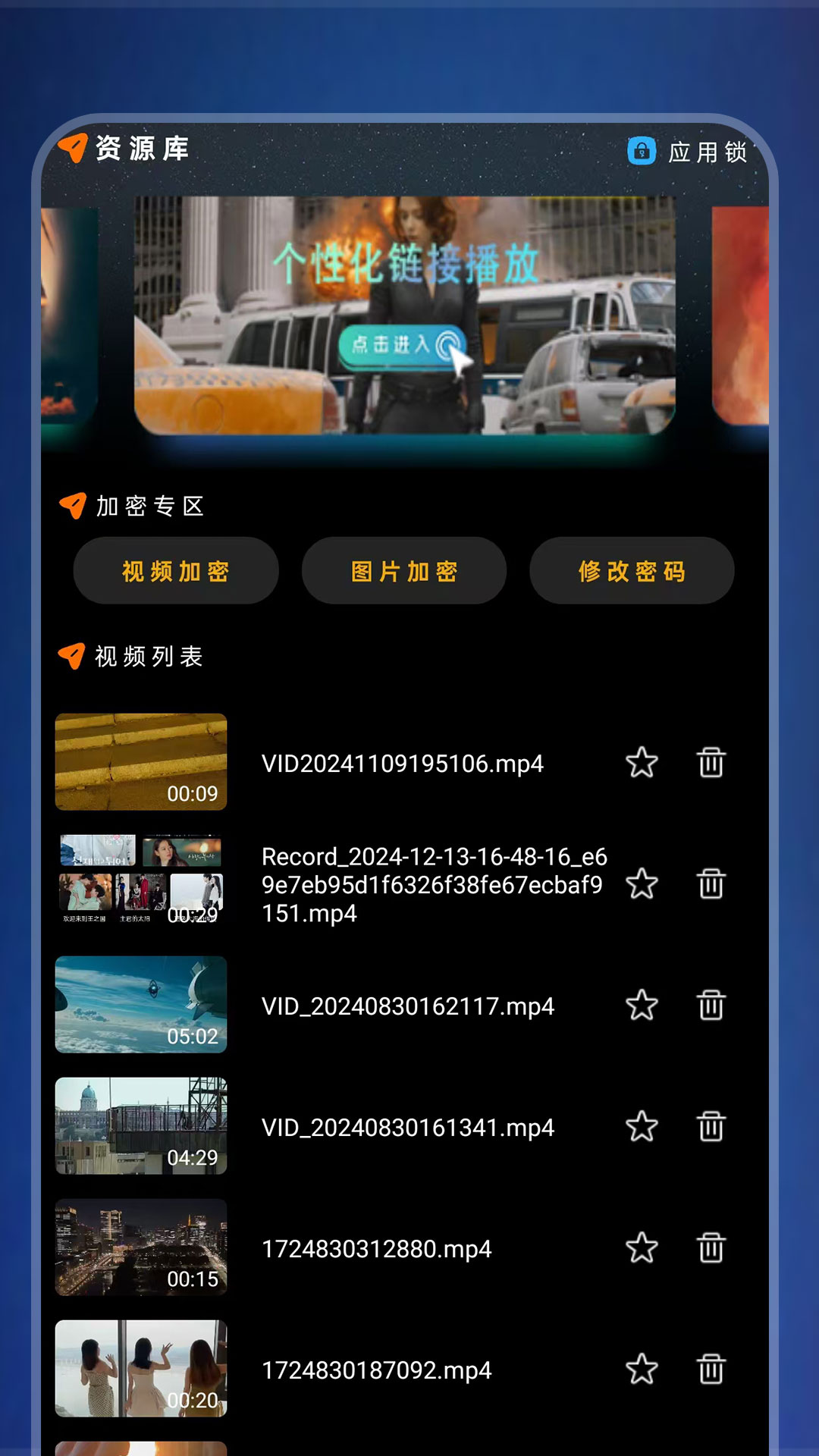
Task: Click the 视频列表 section icon
Action: [73, 657]
